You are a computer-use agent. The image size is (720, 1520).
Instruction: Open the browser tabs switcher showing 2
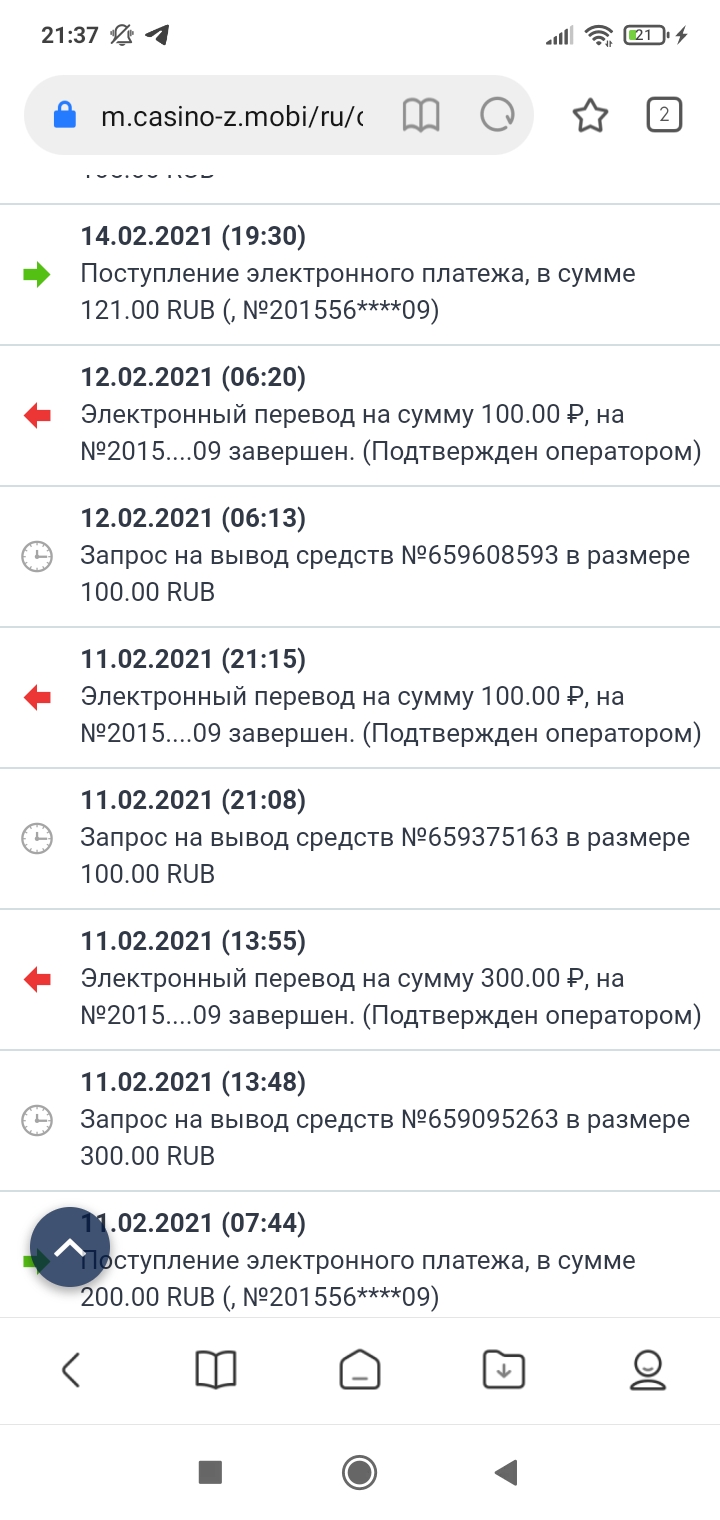(663, 114)
